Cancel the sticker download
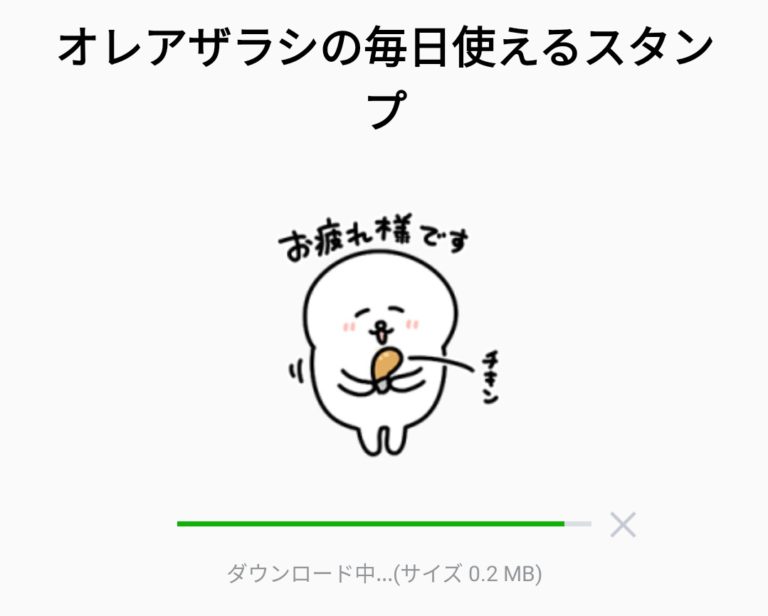The height and width of the screenshot is (616, 768). click(x=623, y=525)
